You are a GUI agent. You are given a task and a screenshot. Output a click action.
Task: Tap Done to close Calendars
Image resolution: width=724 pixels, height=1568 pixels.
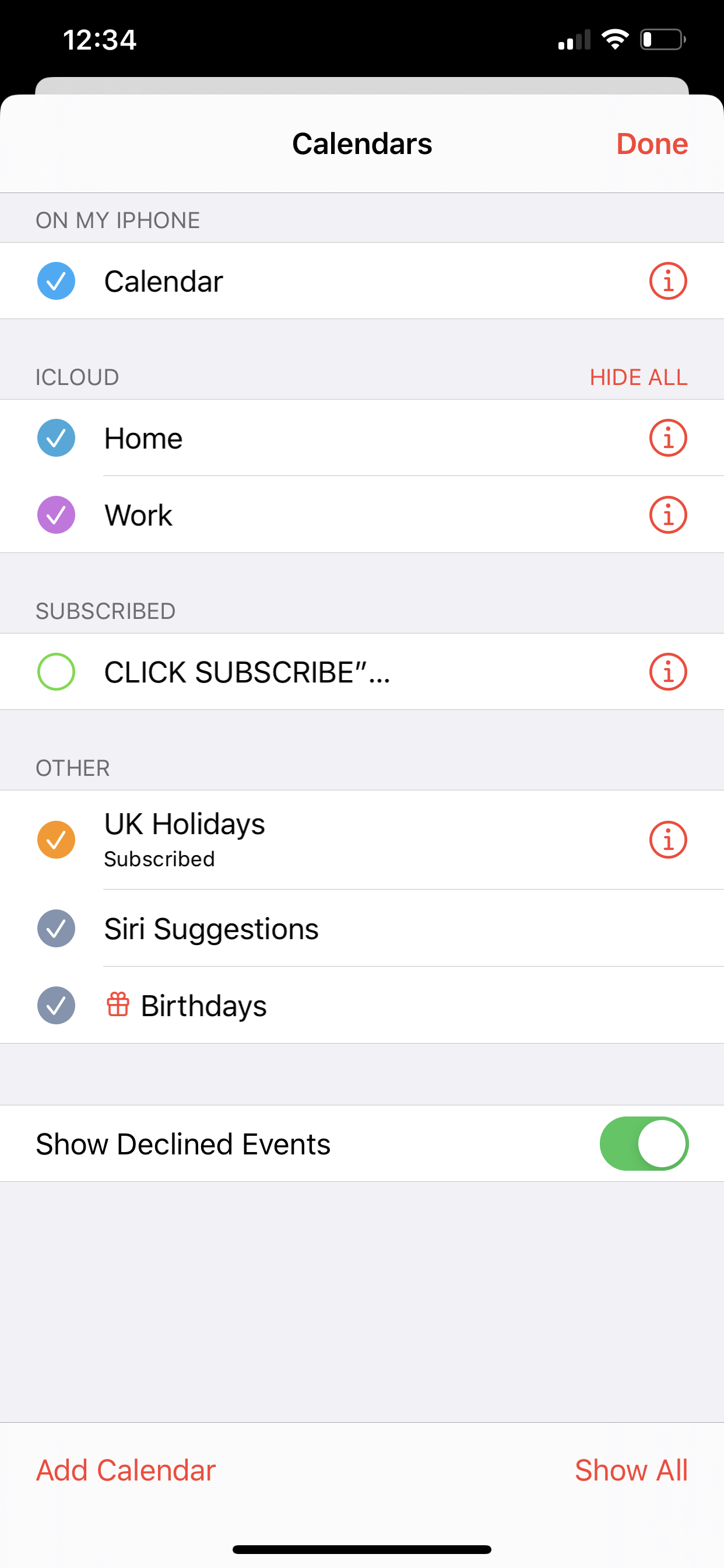pyautogui.click(x=652, y=144)
